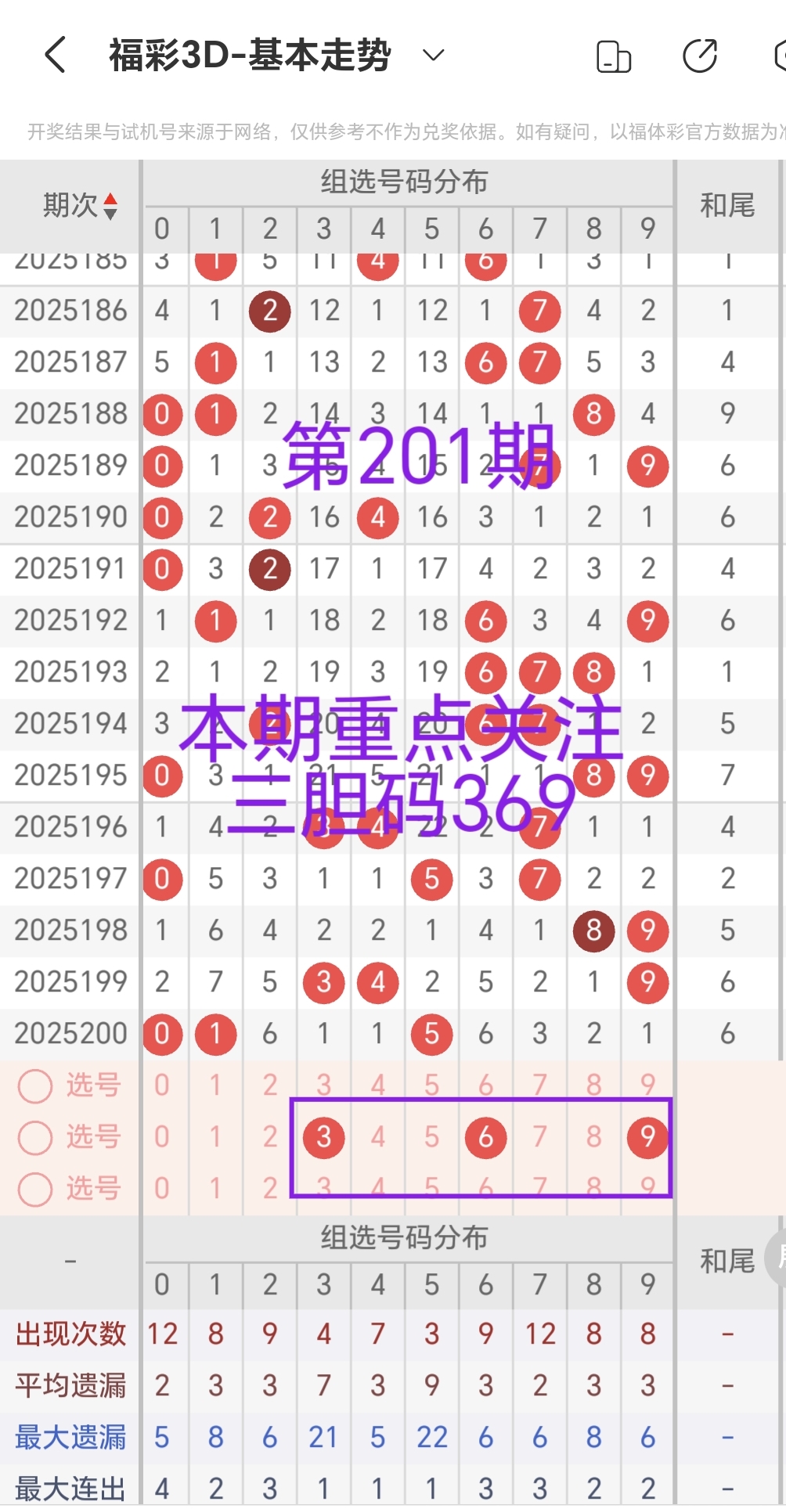Open the share icon in the title bar
This screenshot has width=786, height=1512.
click(699, 53)
